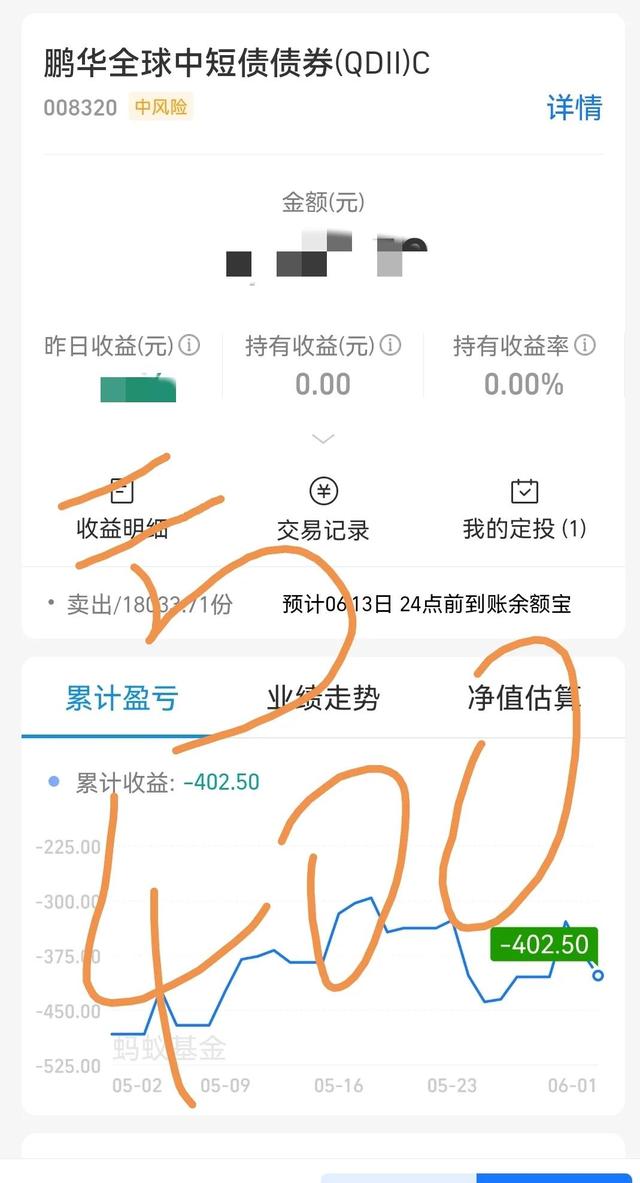Open 交易记录 transaction records
The image size is (640, 1183).
pyautogui.click(x=323, y=508)
